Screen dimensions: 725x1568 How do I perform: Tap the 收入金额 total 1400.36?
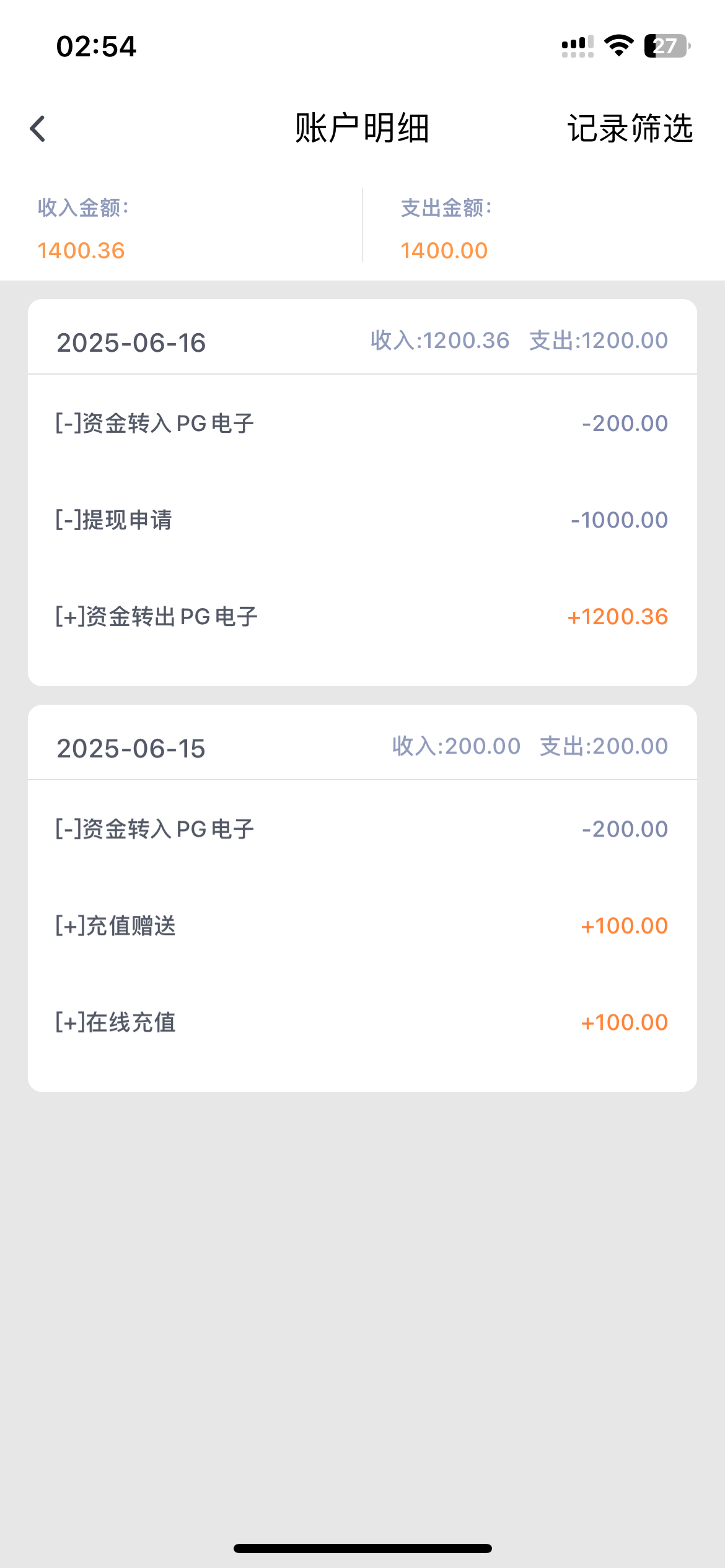click(81, 250)
